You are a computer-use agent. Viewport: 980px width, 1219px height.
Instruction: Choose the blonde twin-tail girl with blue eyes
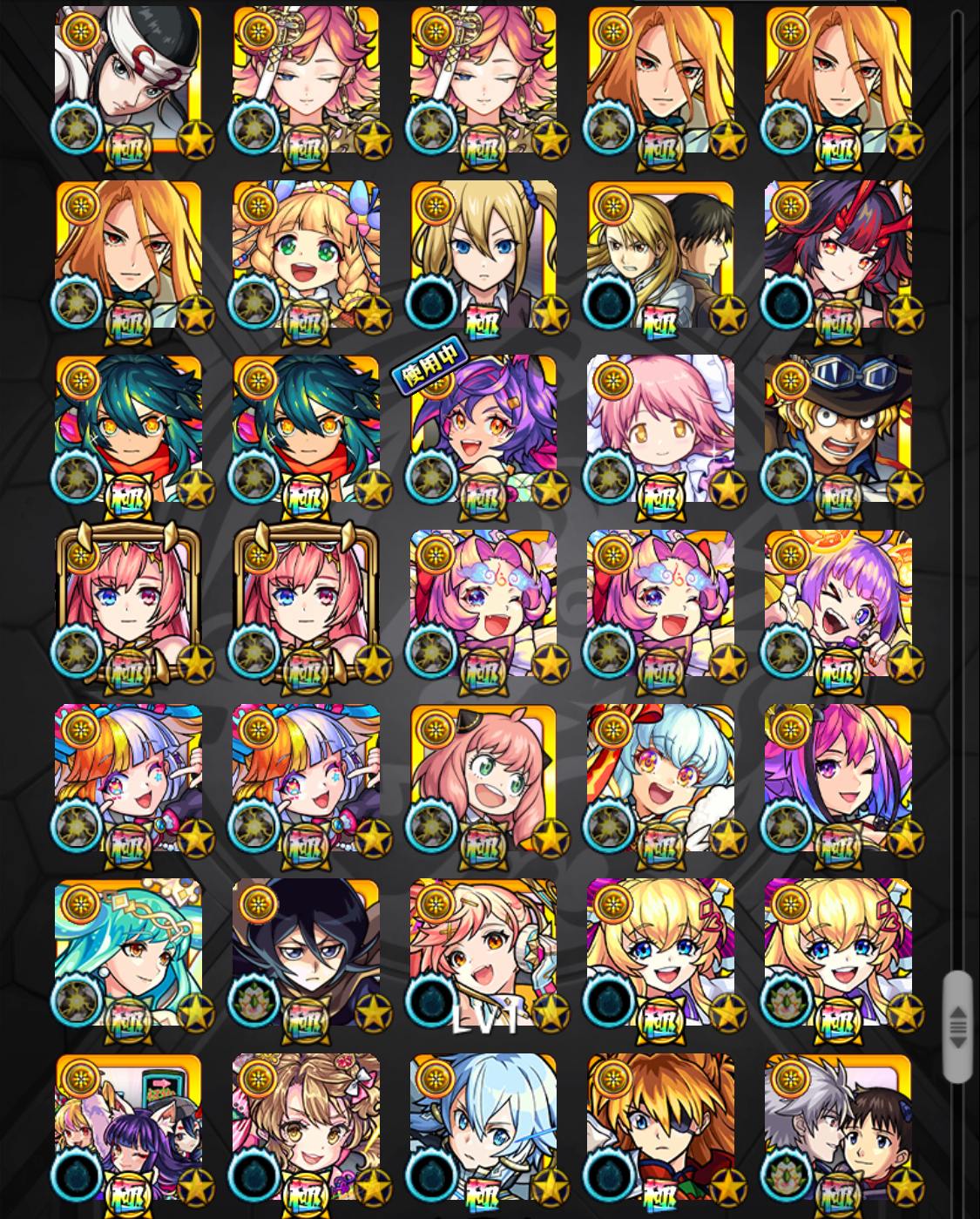(x=483, y=255)
